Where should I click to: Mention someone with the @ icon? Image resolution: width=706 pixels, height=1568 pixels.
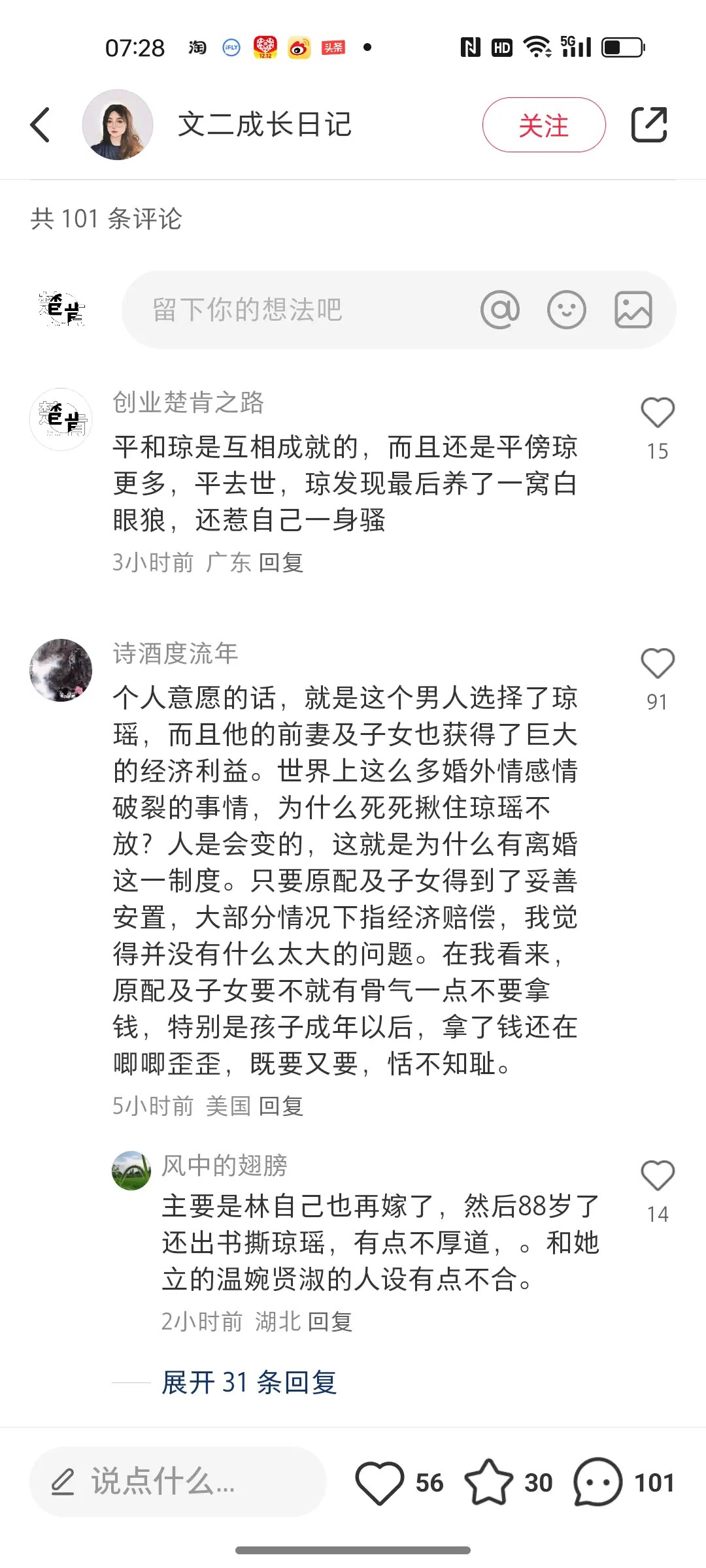click(500, 310)
